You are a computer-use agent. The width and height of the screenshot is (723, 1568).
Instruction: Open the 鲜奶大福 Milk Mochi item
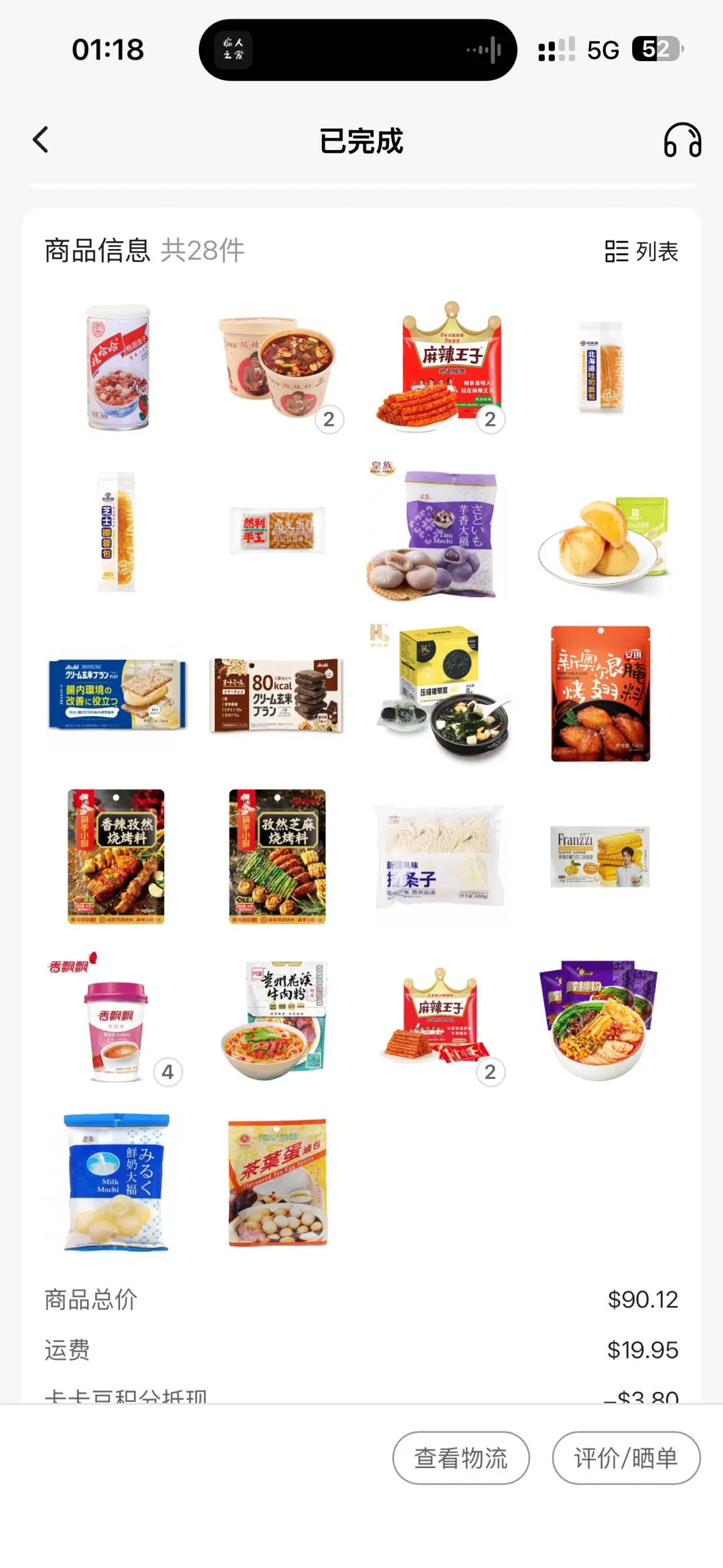(116, 1183)
